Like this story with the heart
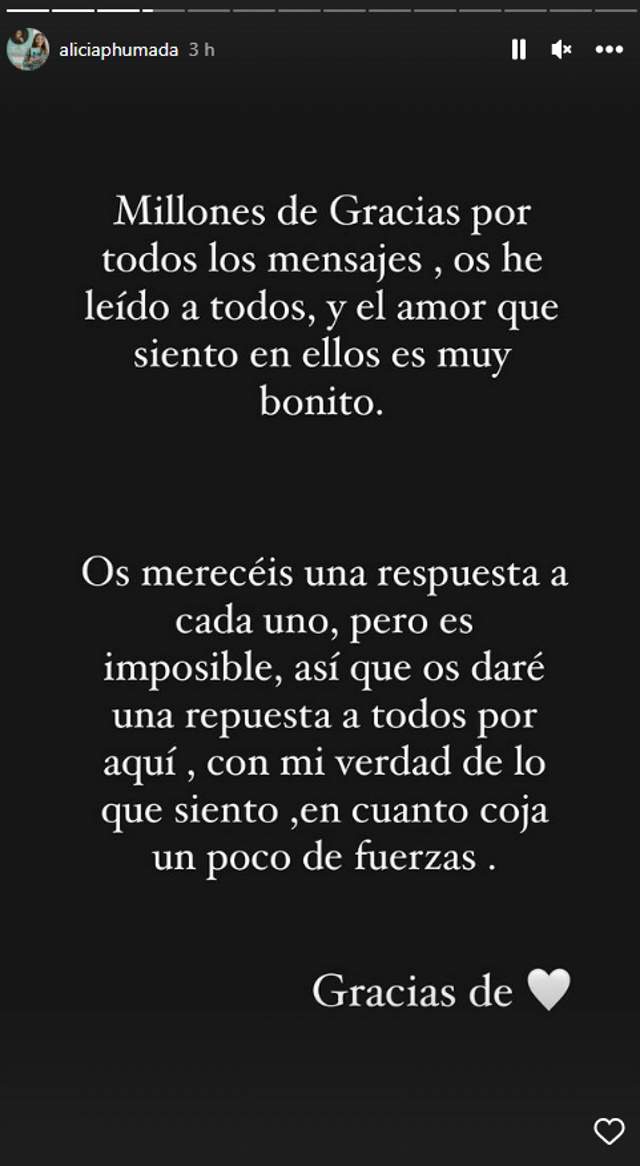Image resolution: width=640 pixels, height=1166 pixels. point(608,1131)
